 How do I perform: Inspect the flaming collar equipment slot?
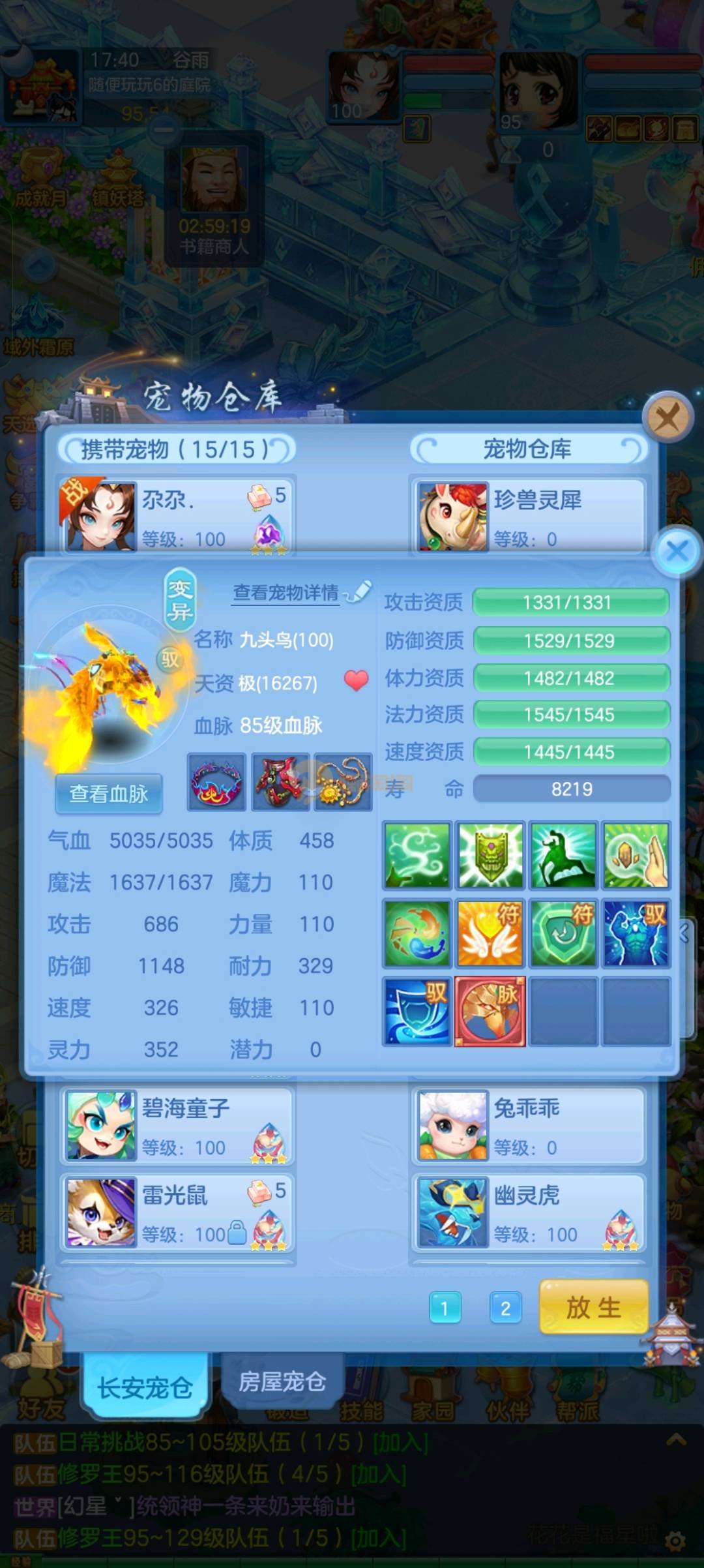click(x=216, y=782)
